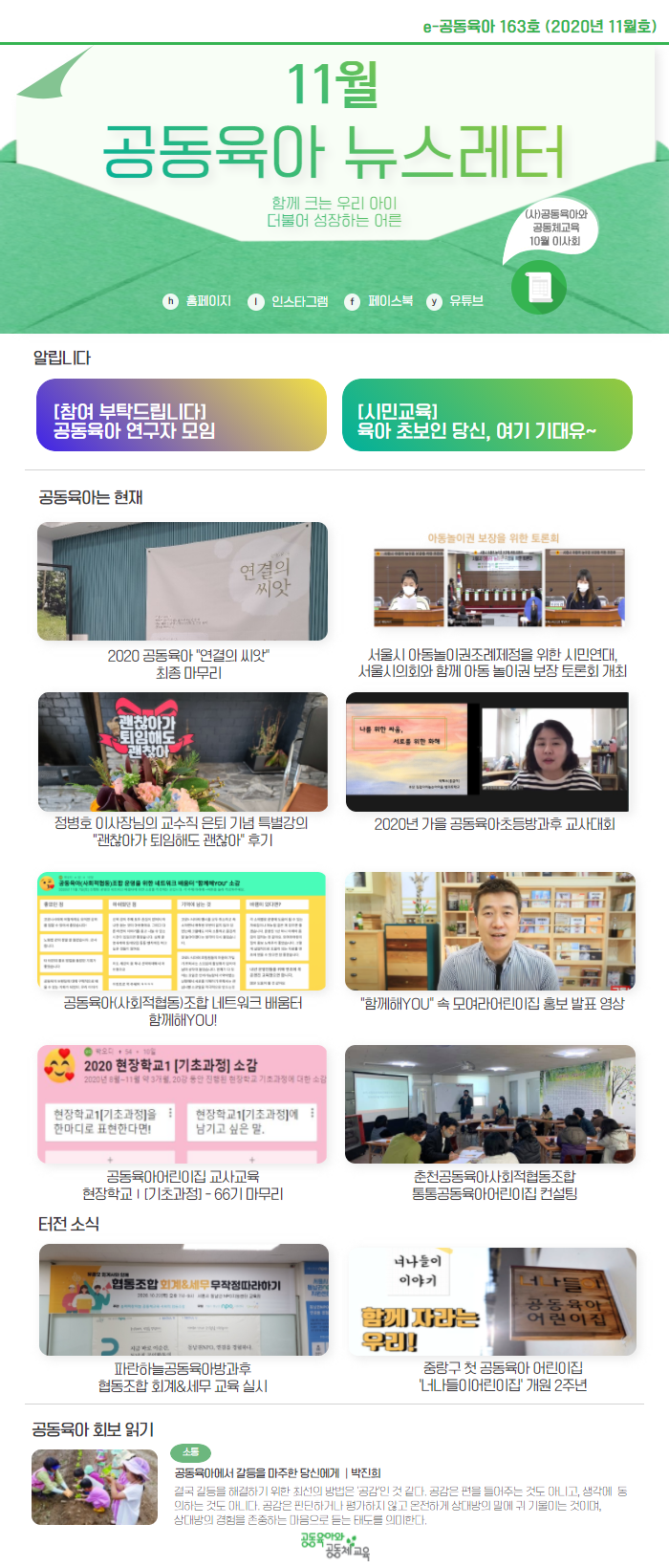Open the 공동육아 연구자 모임 banner
The height and width of the screenshot is (1568, 669).
[182, 415]
